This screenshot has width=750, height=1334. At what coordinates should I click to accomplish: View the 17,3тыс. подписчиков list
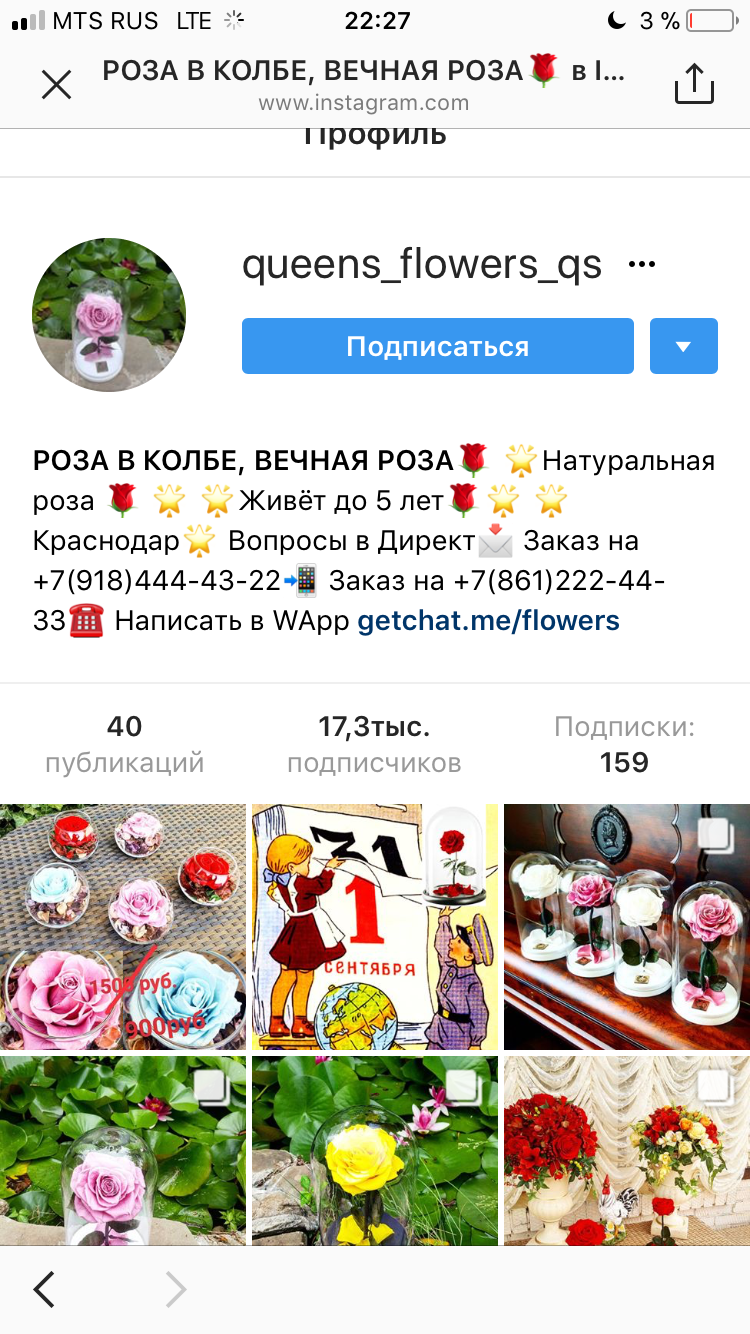click(374, 745)
